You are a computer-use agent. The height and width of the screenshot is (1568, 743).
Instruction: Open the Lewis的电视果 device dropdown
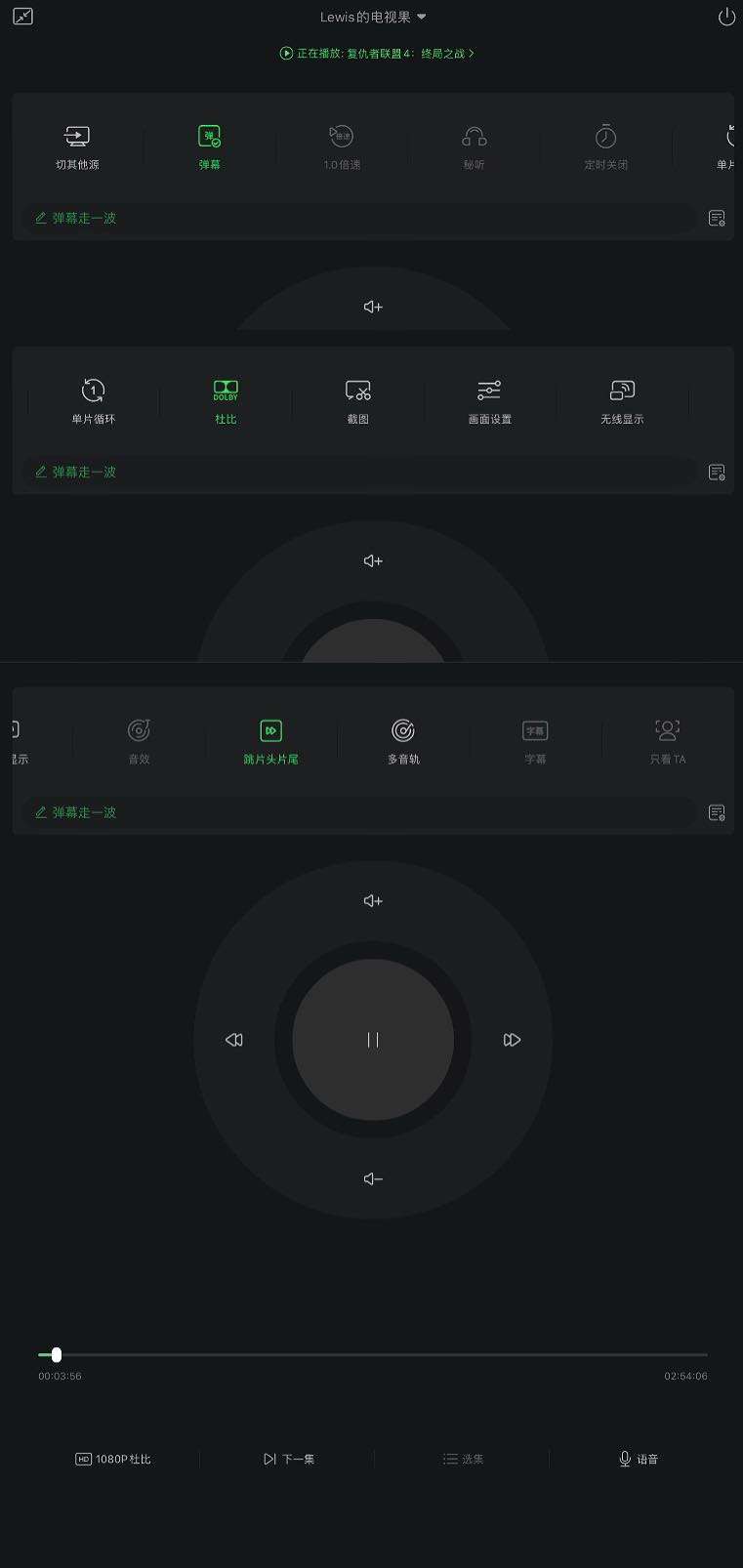[372, 16]
